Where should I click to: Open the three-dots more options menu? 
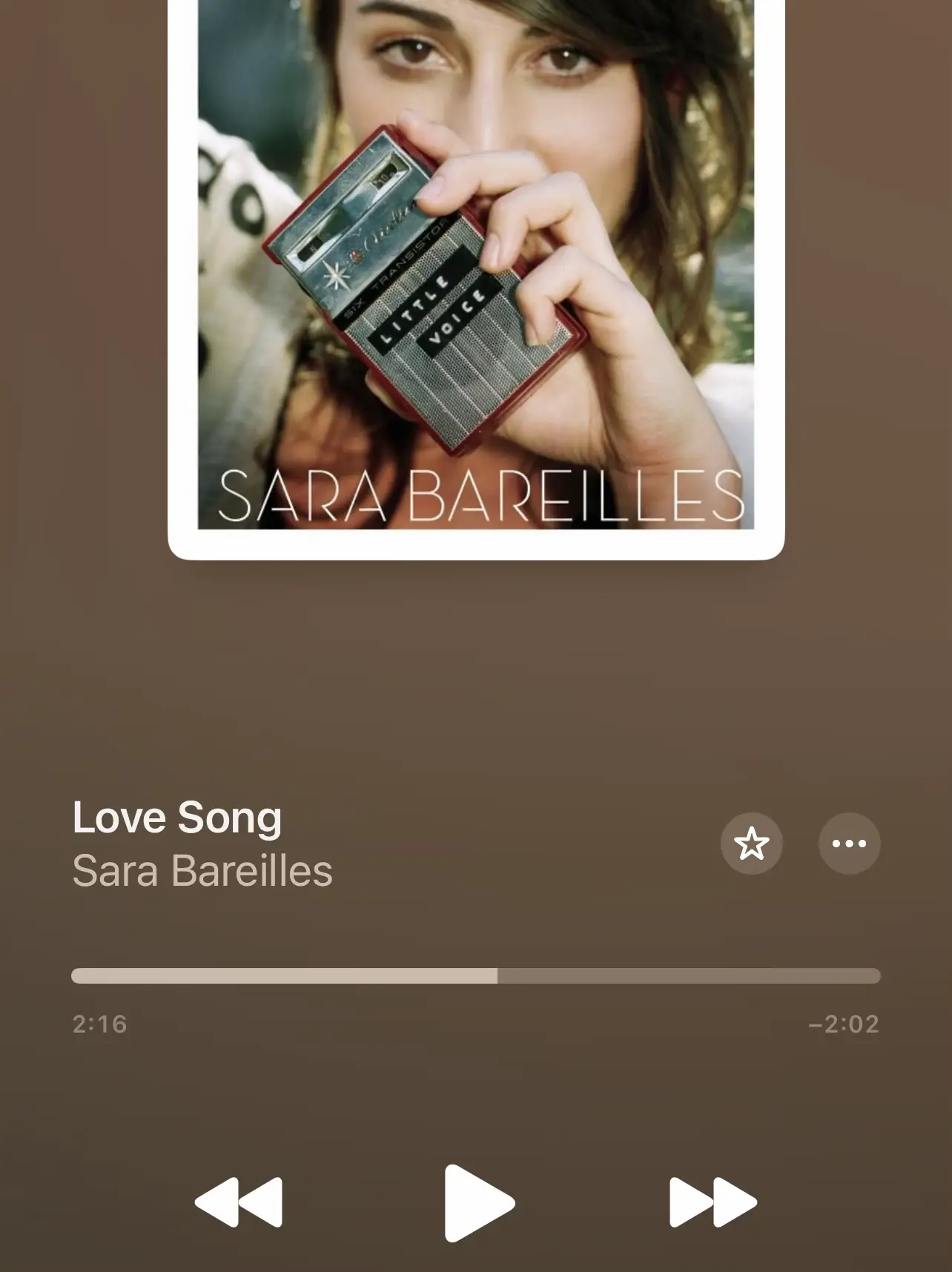[x=849, y=844]
